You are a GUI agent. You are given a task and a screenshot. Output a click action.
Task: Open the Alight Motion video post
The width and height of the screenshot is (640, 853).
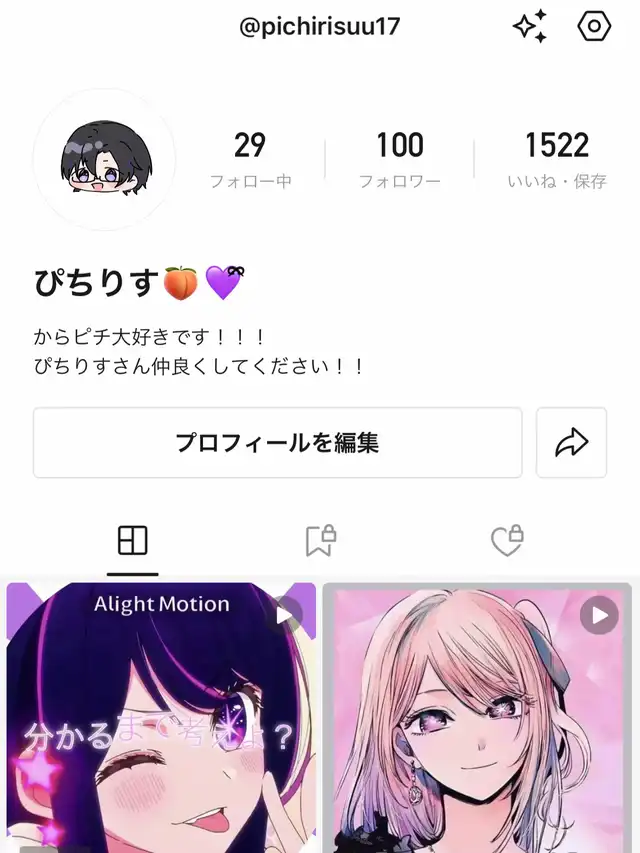coord(161,718)
